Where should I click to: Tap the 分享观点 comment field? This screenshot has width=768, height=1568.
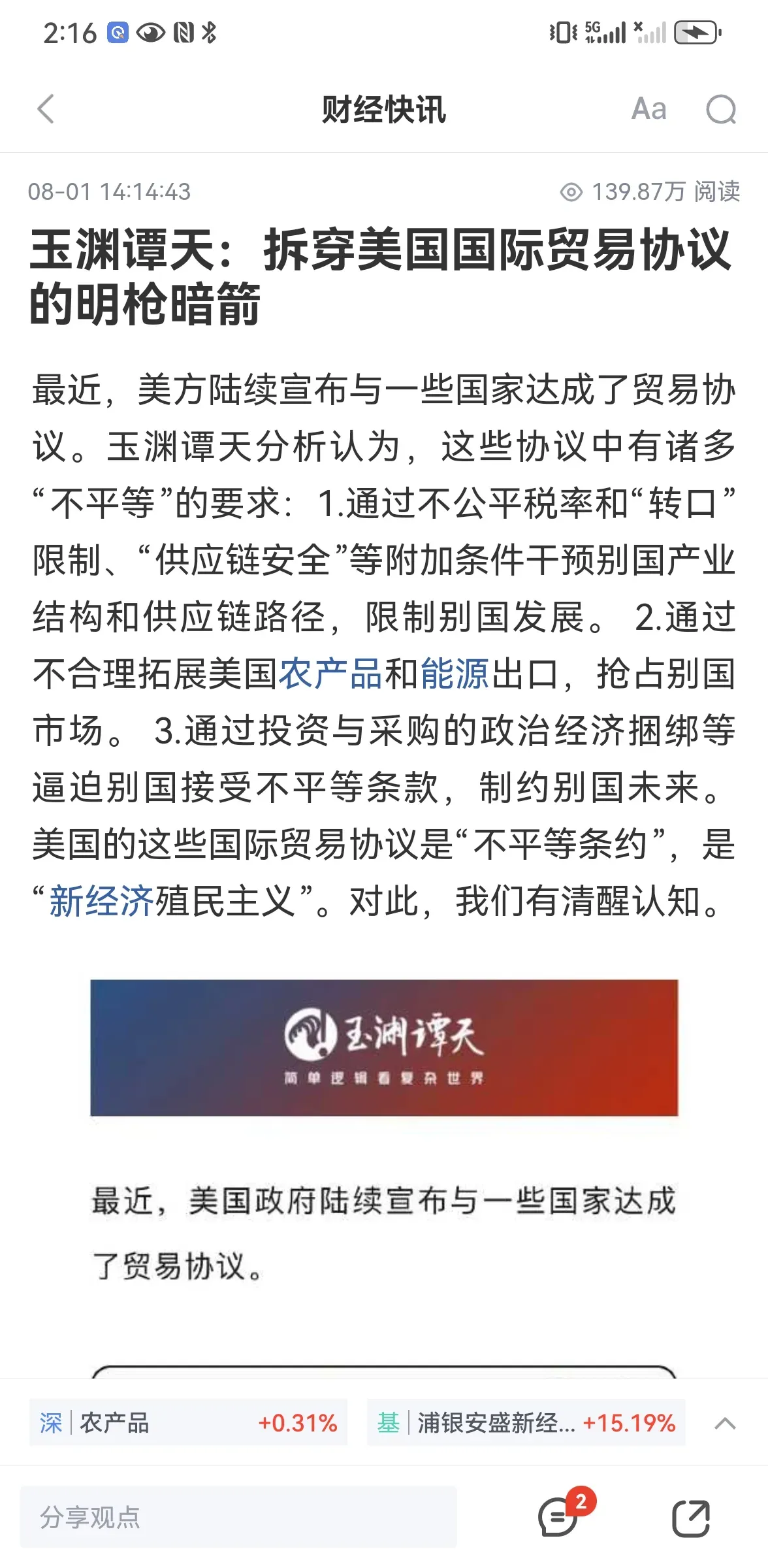[x=238, y=1516]
